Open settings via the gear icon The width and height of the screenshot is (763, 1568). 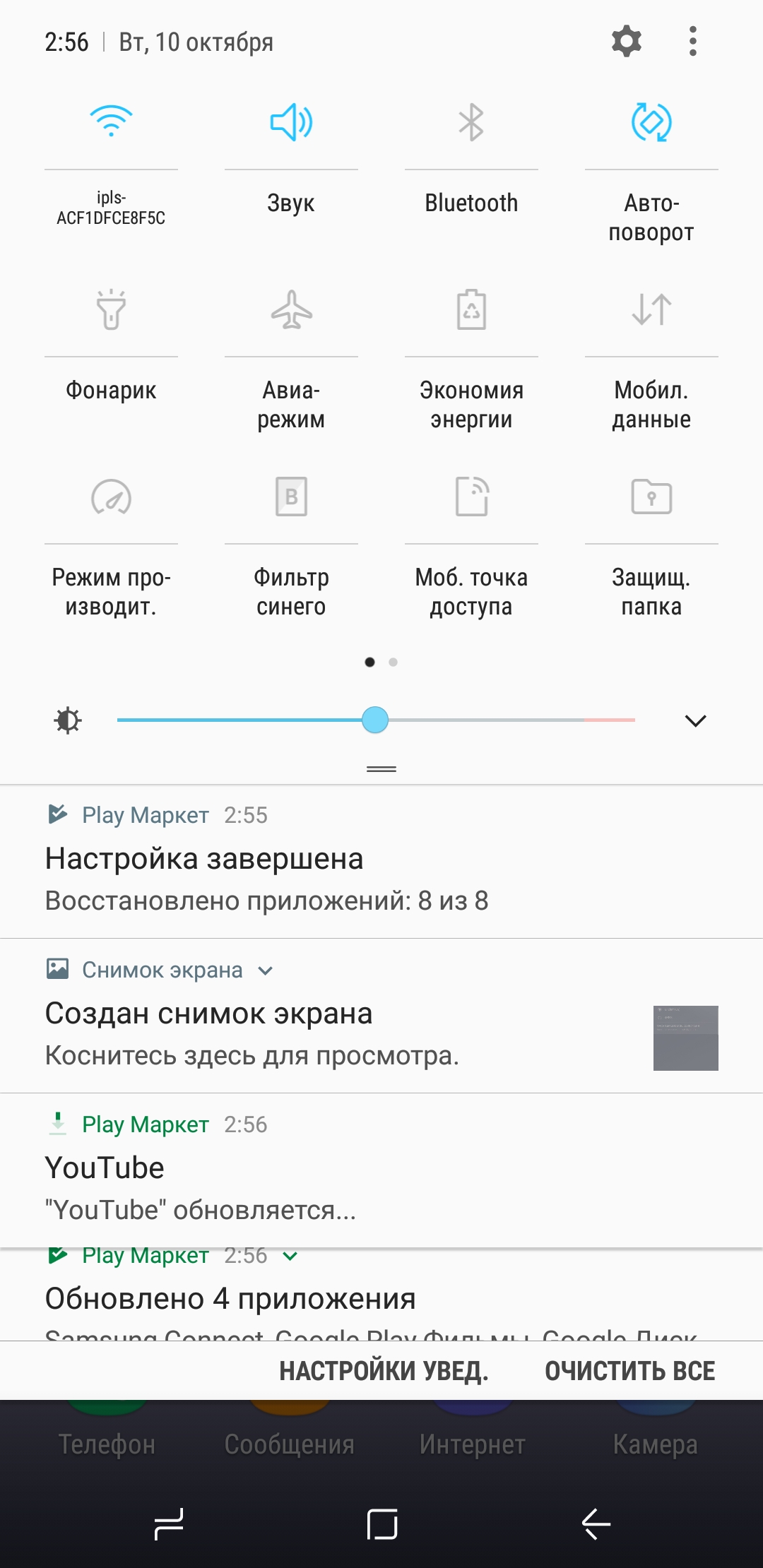point(627,42)
